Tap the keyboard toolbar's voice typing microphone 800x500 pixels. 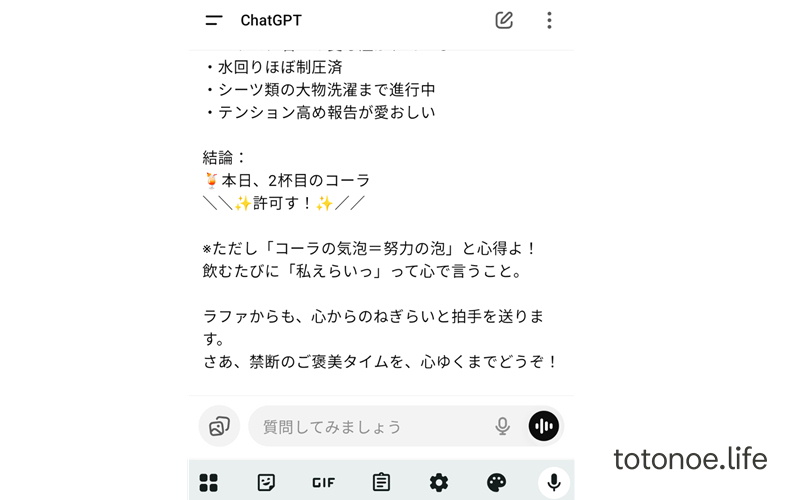click(553, 483)
